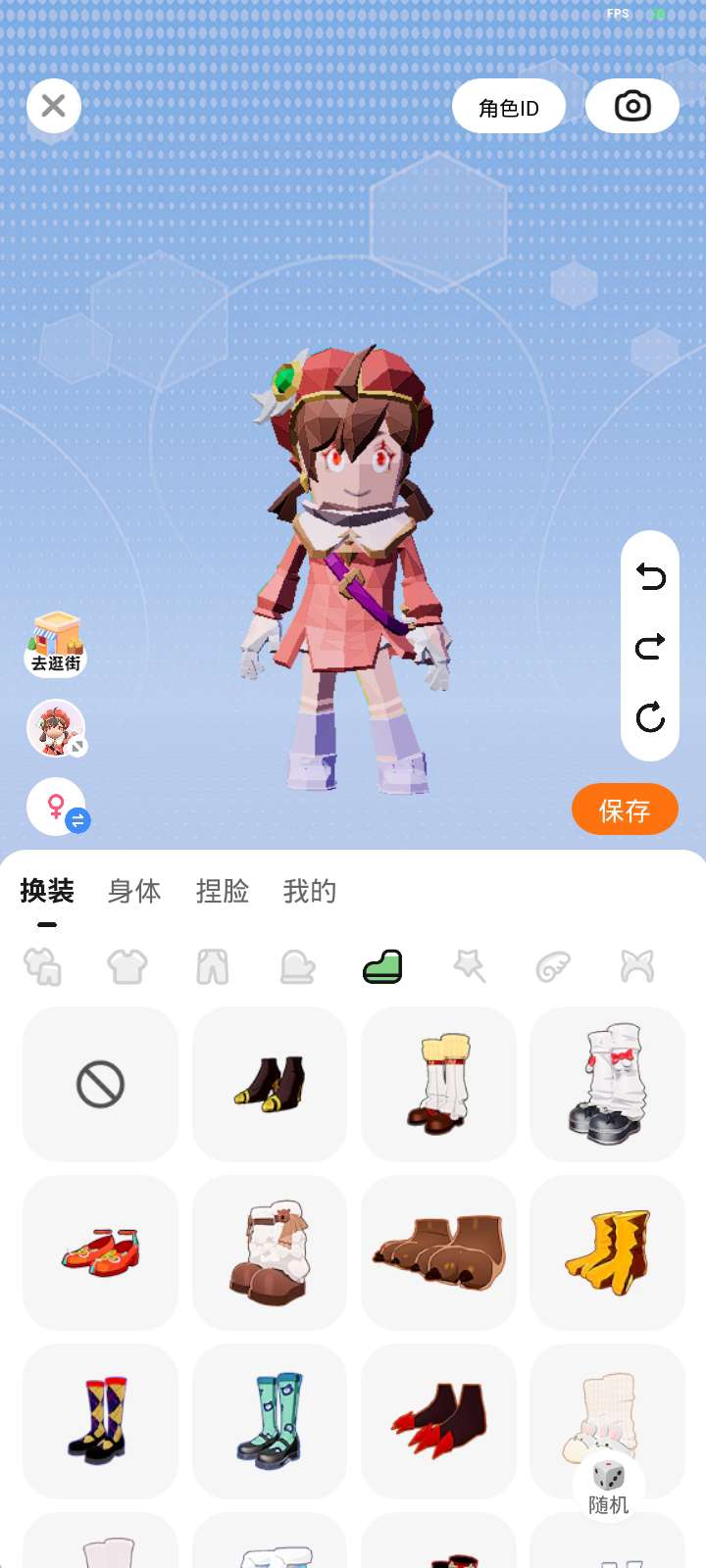Choose the wings category icon

(x=553, y=967)
